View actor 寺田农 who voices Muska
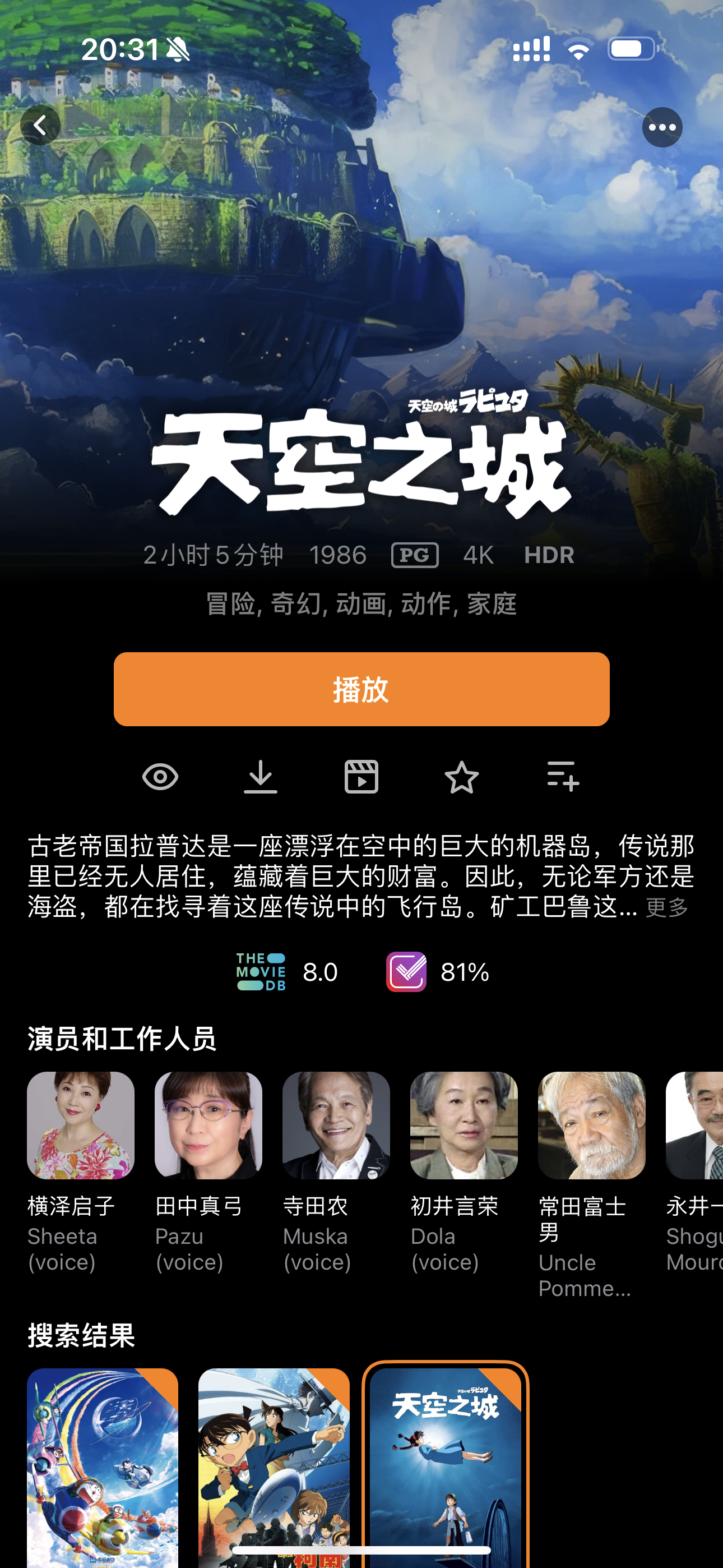The width and height of the screenshot is (723, 1568). pyautogui.click(x=336, y=1125)
